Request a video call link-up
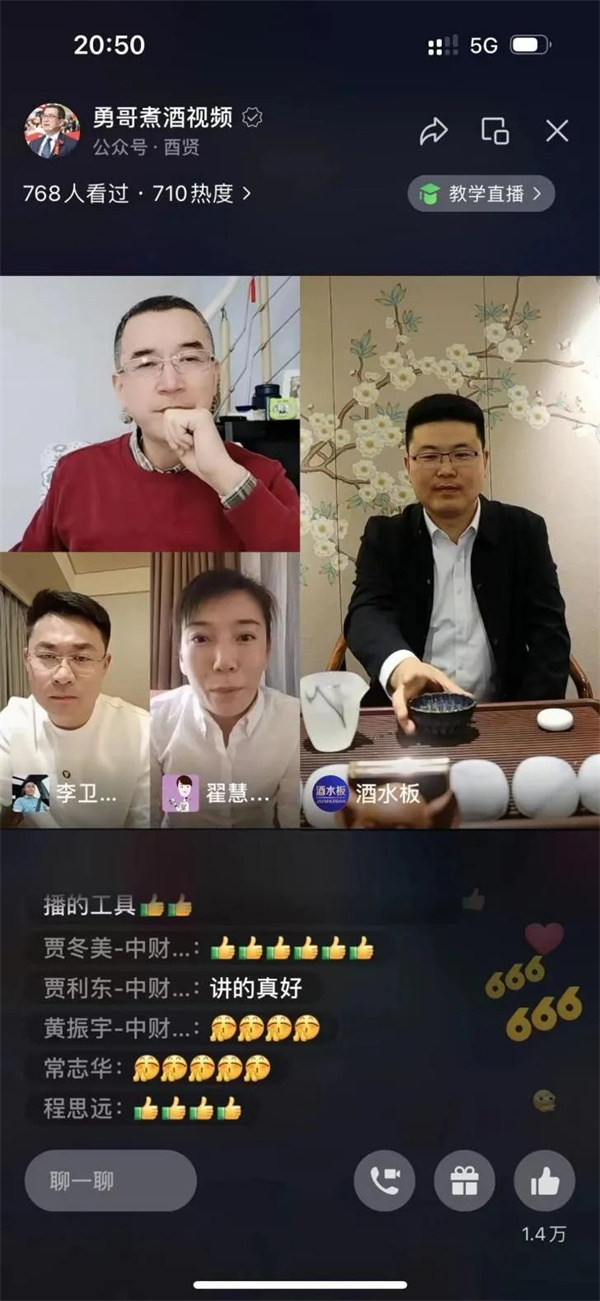Image resolution: width=600 pixels, height=1301 pixels. 385,1181
